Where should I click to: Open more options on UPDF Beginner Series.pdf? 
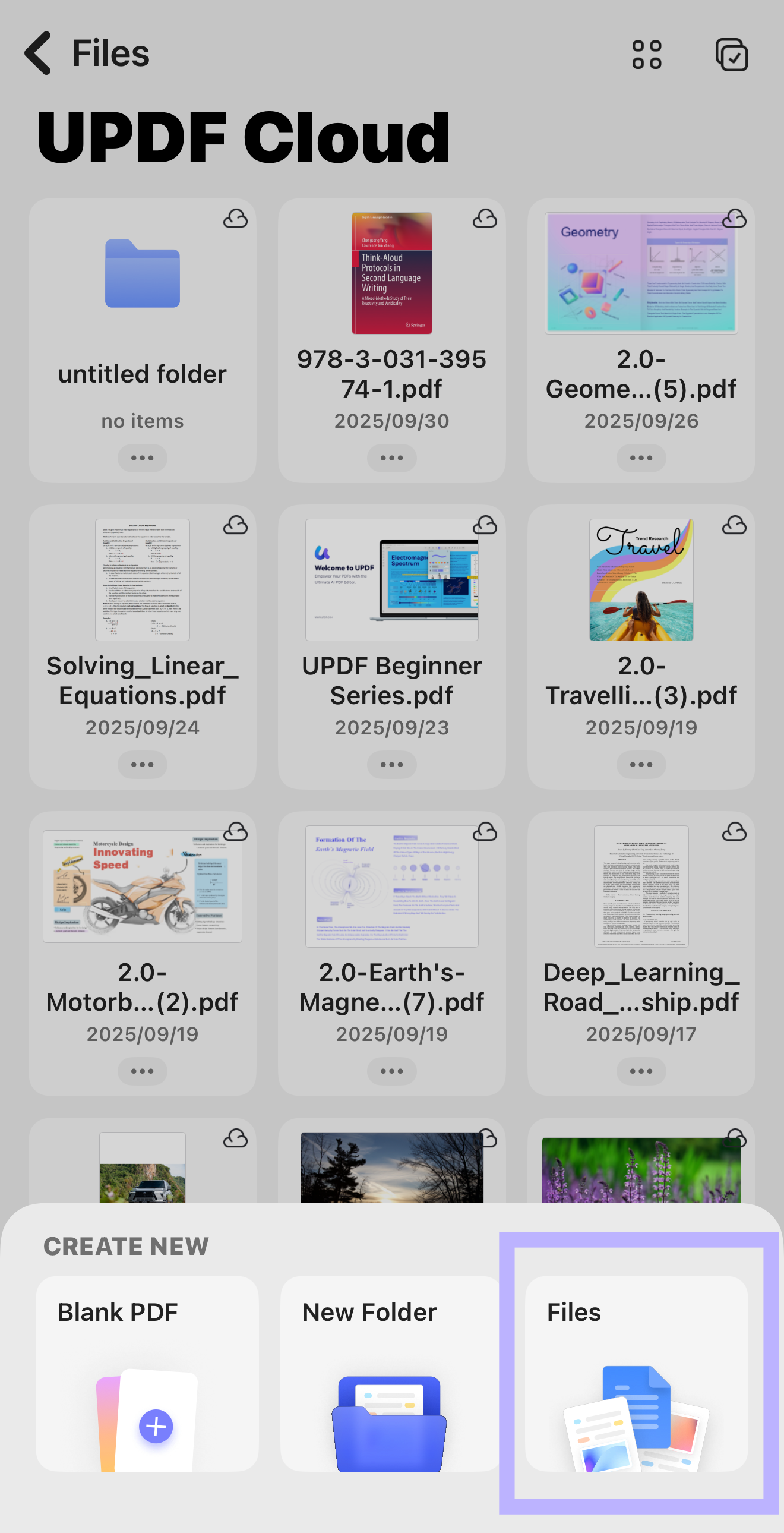click(x=391, y=764)
